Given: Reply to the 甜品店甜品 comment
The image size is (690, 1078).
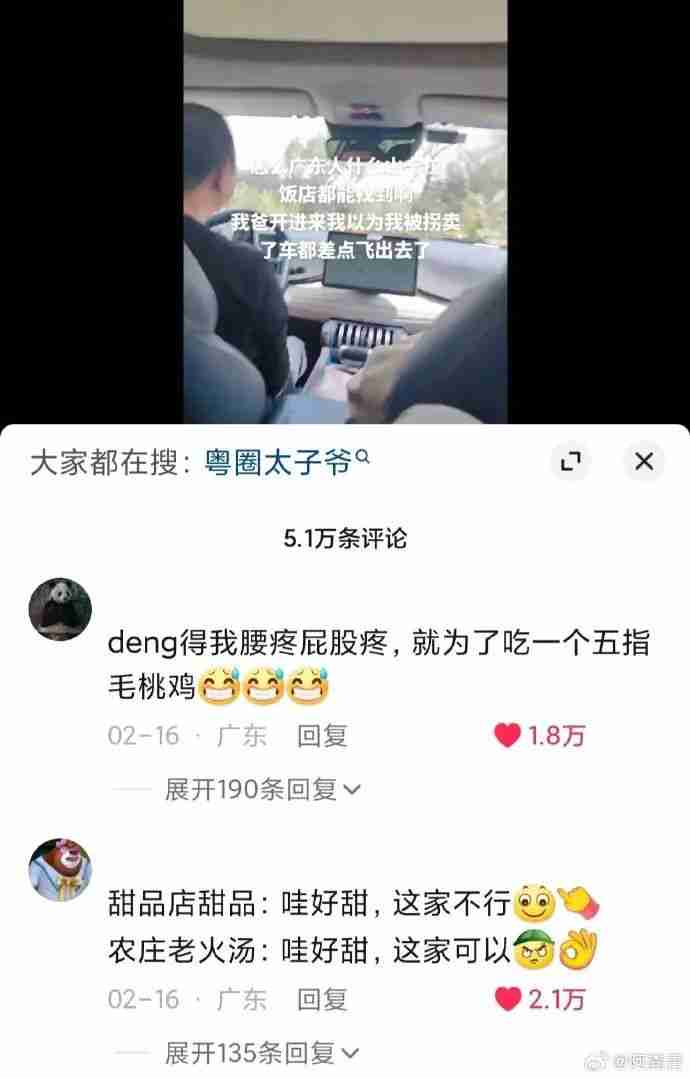Looking at the screenshot, I should point(322,998).
